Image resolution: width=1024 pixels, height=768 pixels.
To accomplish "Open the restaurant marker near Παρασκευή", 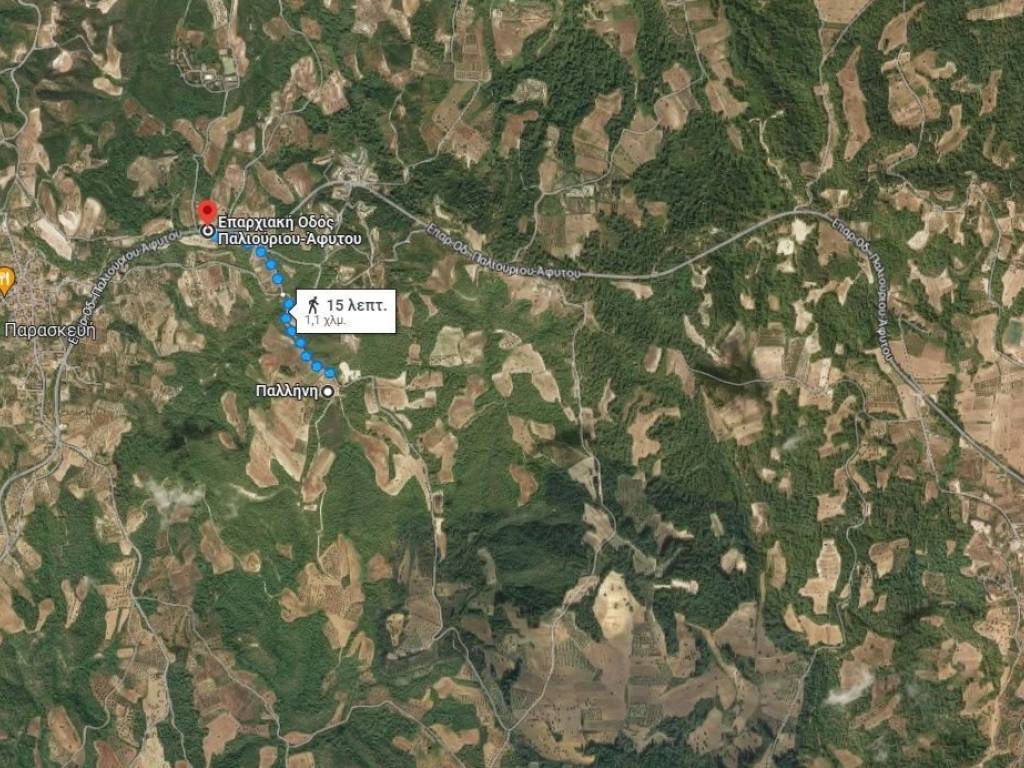I will (x=4, y=279).
